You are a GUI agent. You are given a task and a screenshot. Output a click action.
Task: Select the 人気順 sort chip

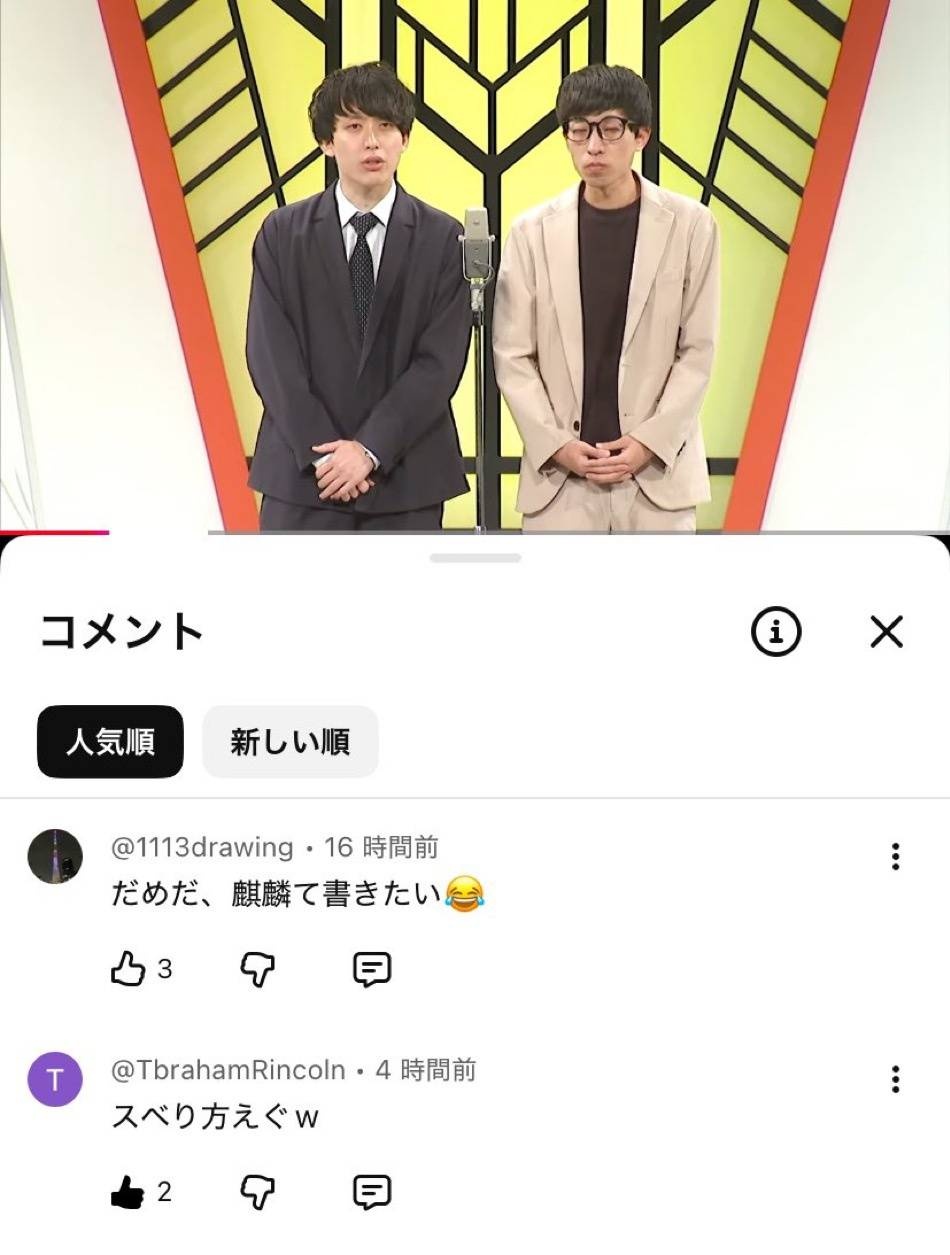coord(110,742)
